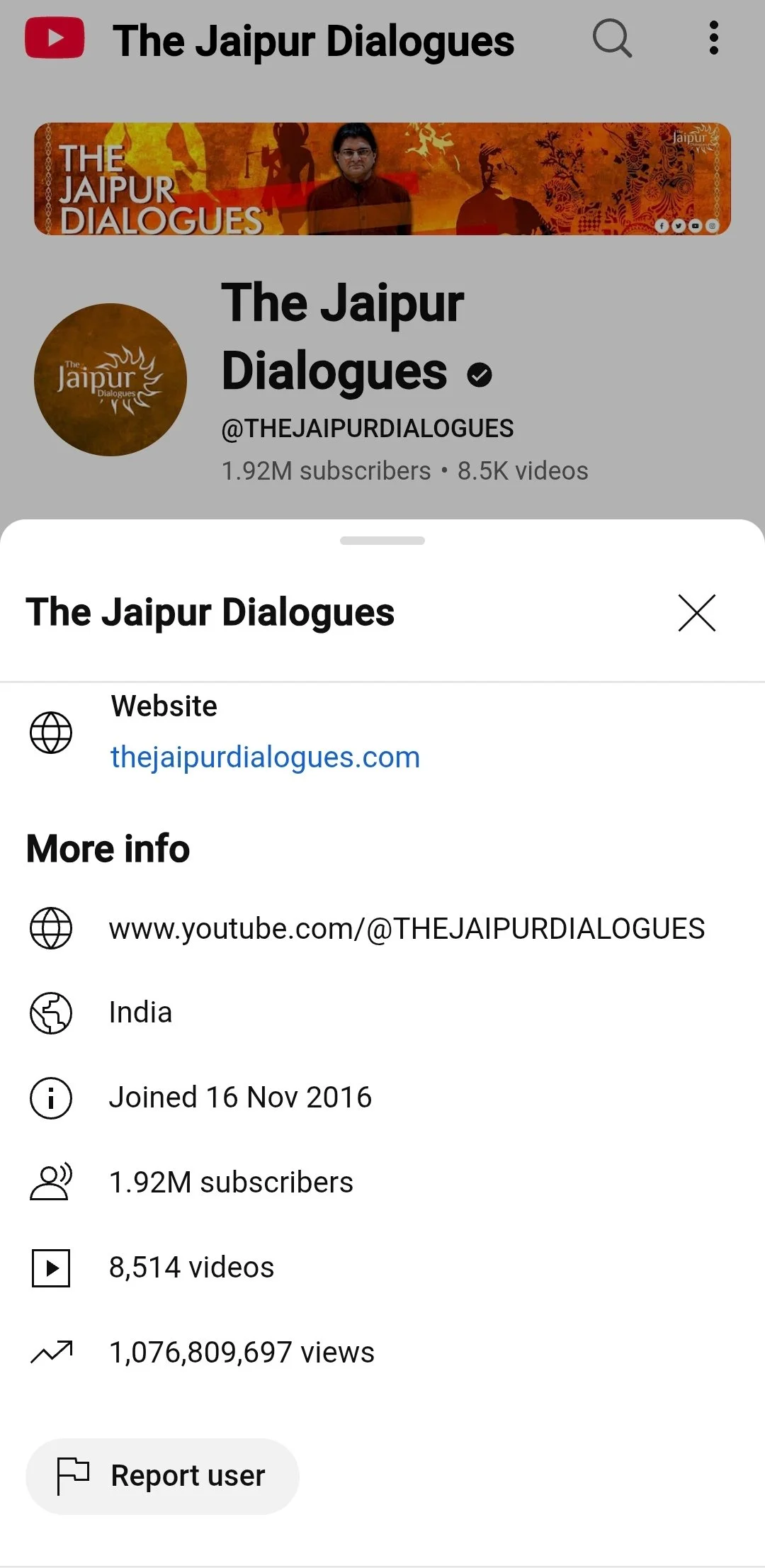Close The Jaipur Dialogues info sheet
765x1568 pixels.
697,613
